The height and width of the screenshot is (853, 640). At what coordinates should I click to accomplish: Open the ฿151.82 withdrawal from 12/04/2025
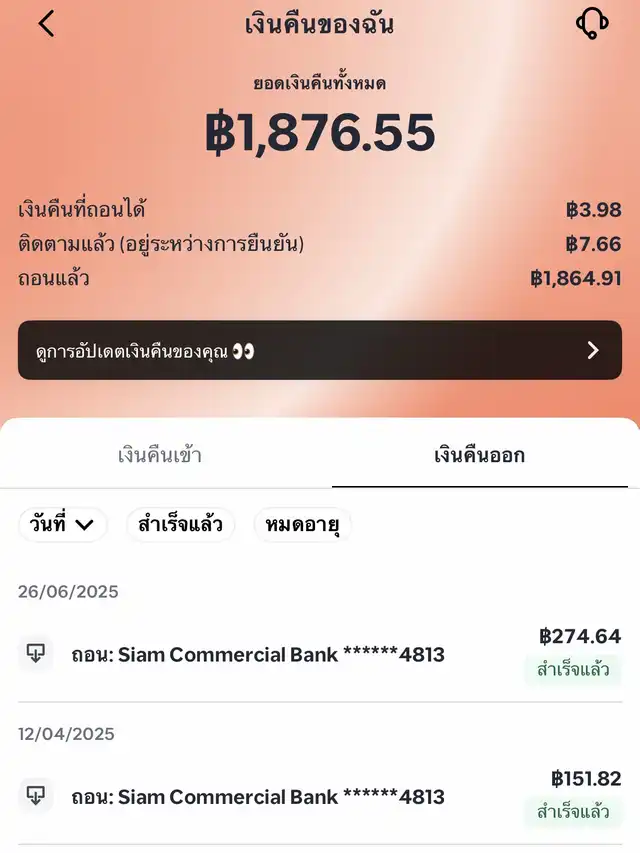tap(320, 796)
